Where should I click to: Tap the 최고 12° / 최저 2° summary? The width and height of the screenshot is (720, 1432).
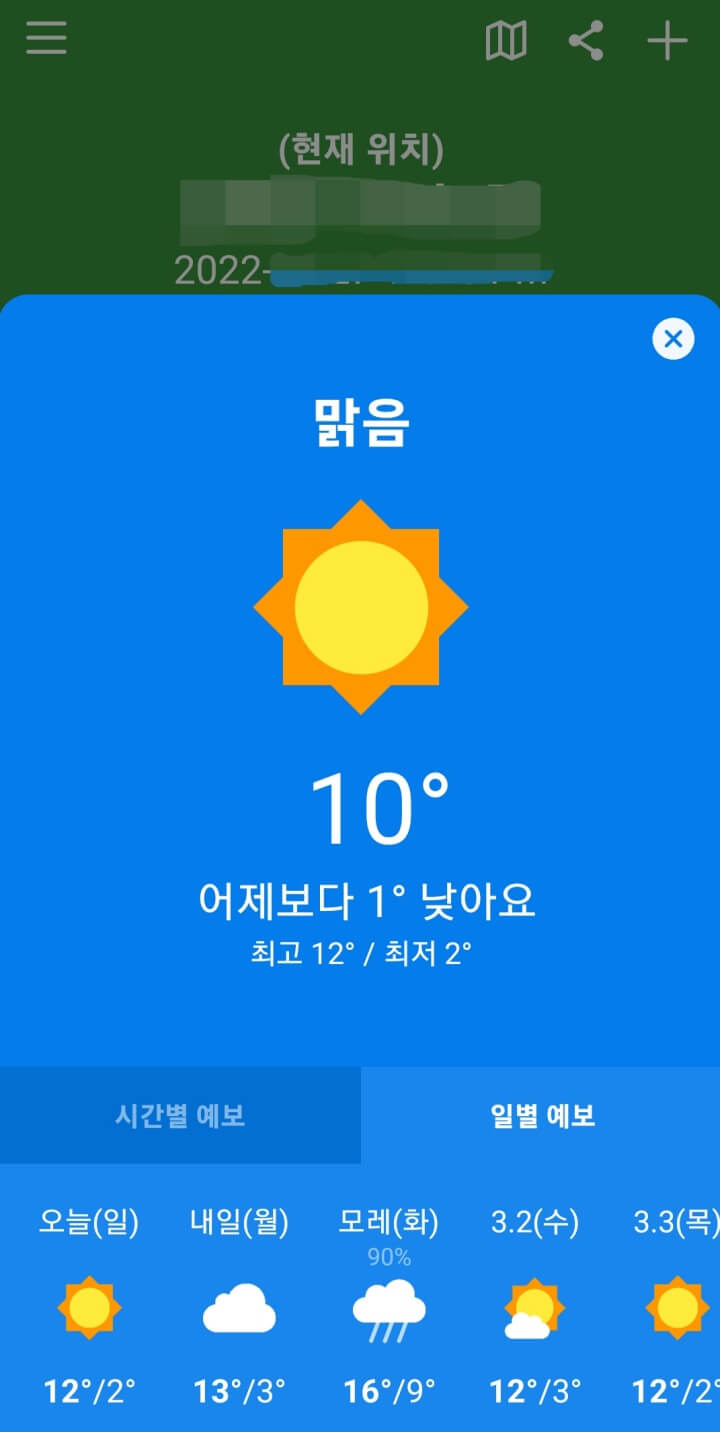pyautogui.click(x=360, y=953)
